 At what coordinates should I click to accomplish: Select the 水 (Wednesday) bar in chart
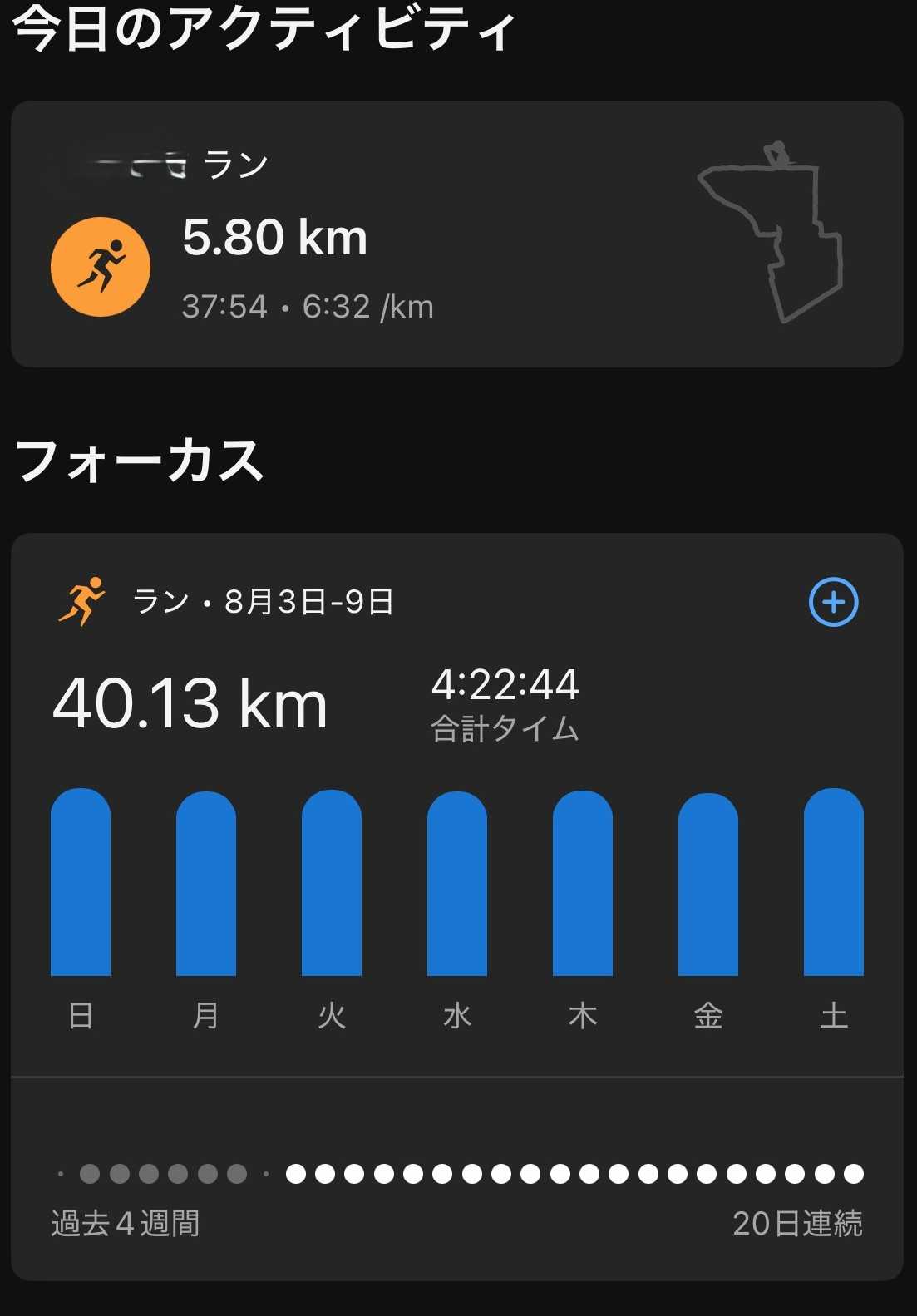pyautogui.click(x=457, y=885)
